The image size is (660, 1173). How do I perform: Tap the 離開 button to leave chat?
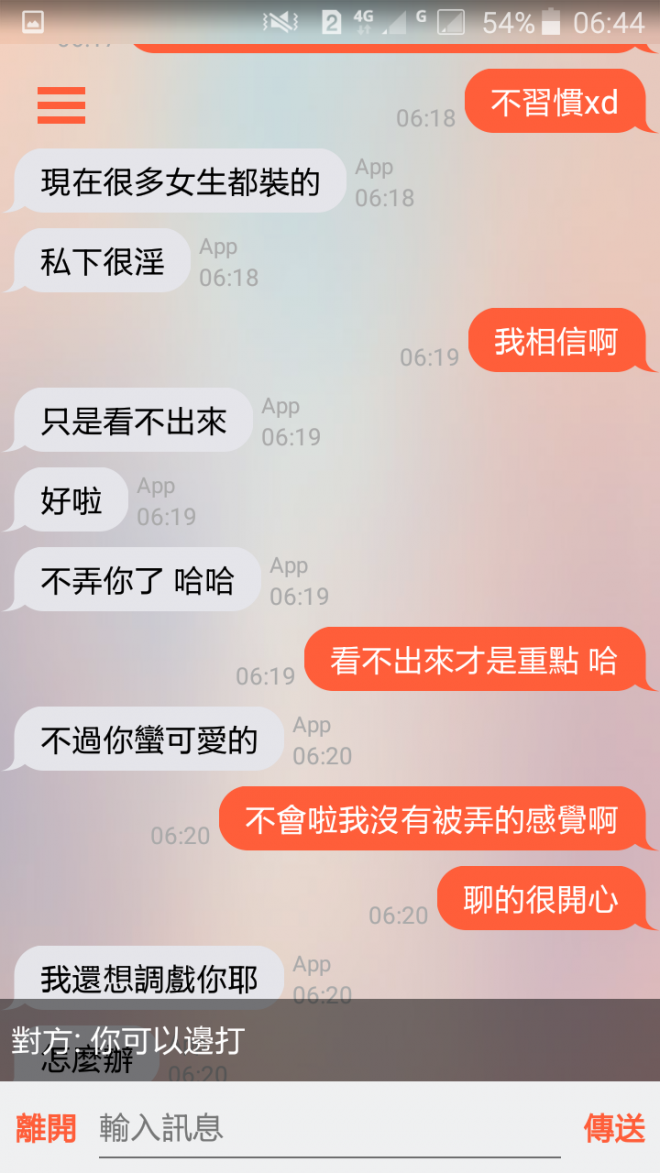(x=46, y=1129)
